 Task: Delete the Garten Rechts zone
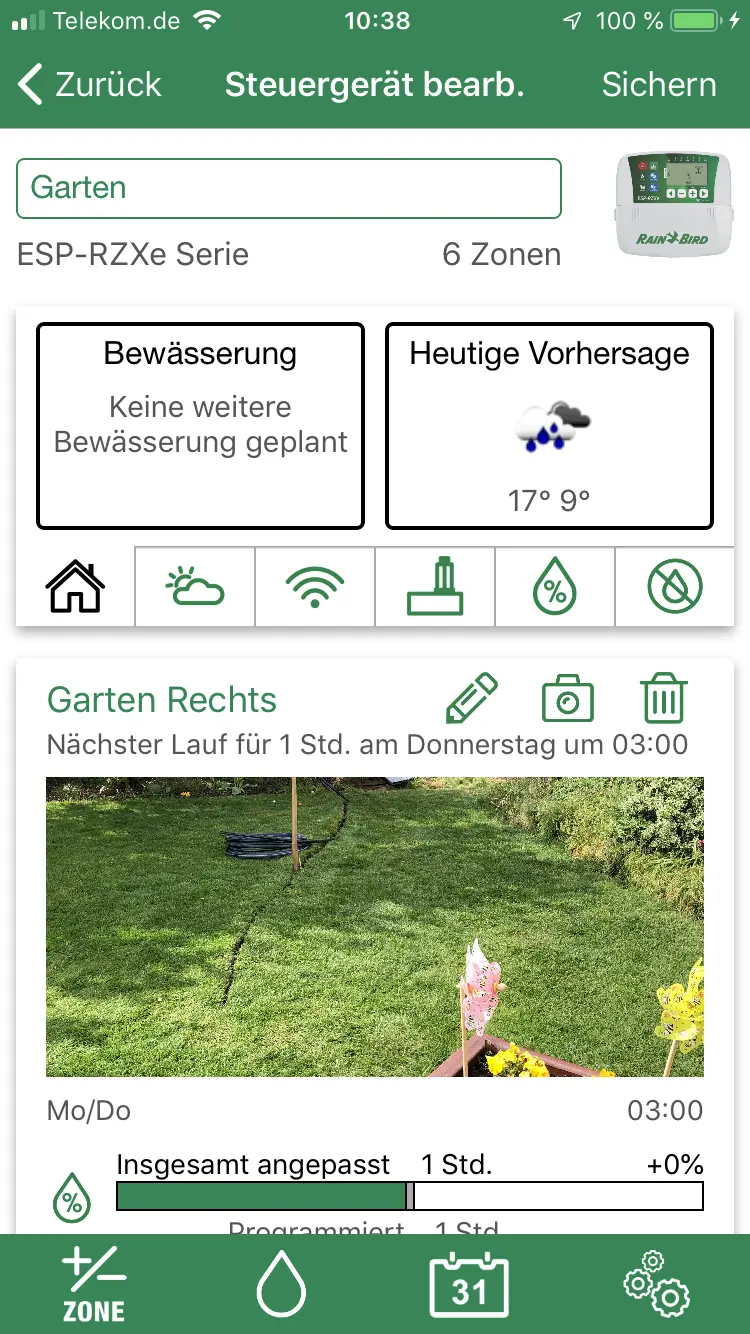tap(663, 699)
